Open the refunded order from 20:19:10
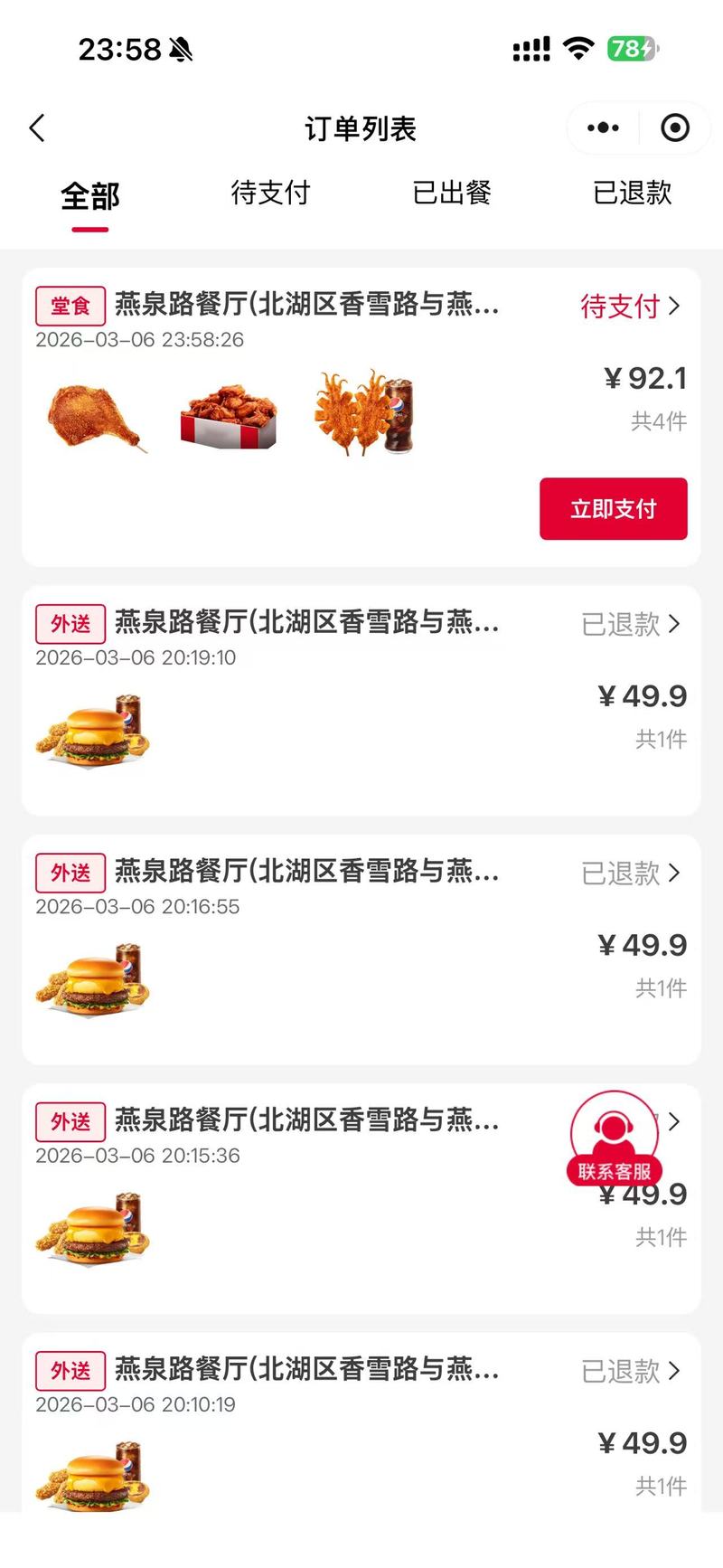The width and height of the screenshot is (723, 1568). point(630,624)
